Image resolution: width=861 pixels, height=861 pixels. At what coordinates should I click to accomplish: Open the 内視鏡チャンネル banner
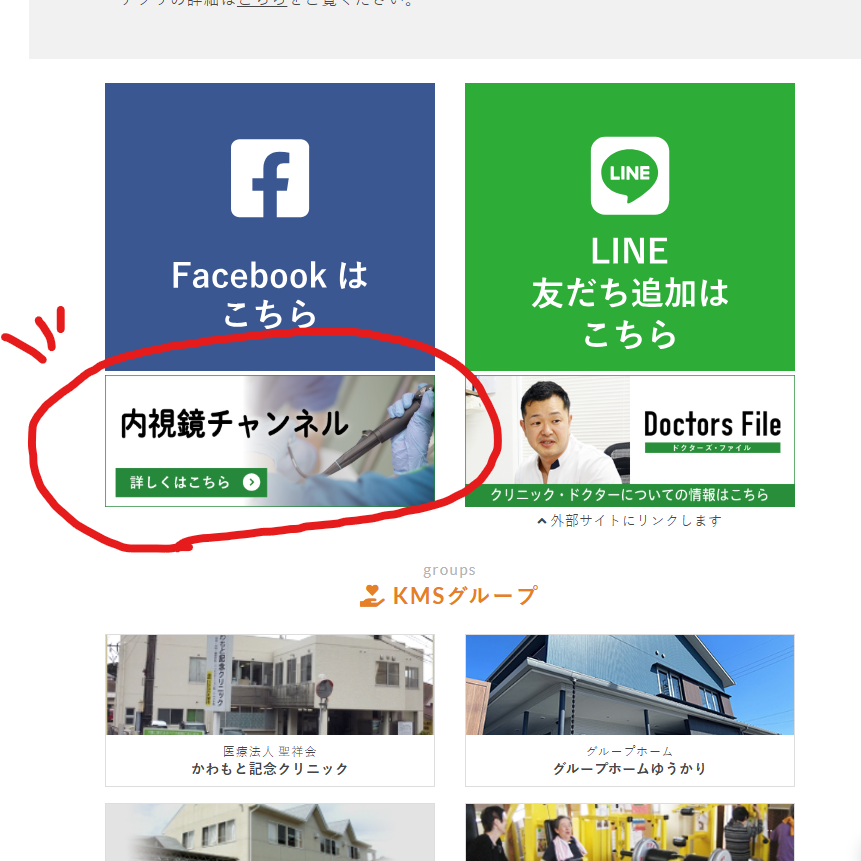tap(270, 441)
